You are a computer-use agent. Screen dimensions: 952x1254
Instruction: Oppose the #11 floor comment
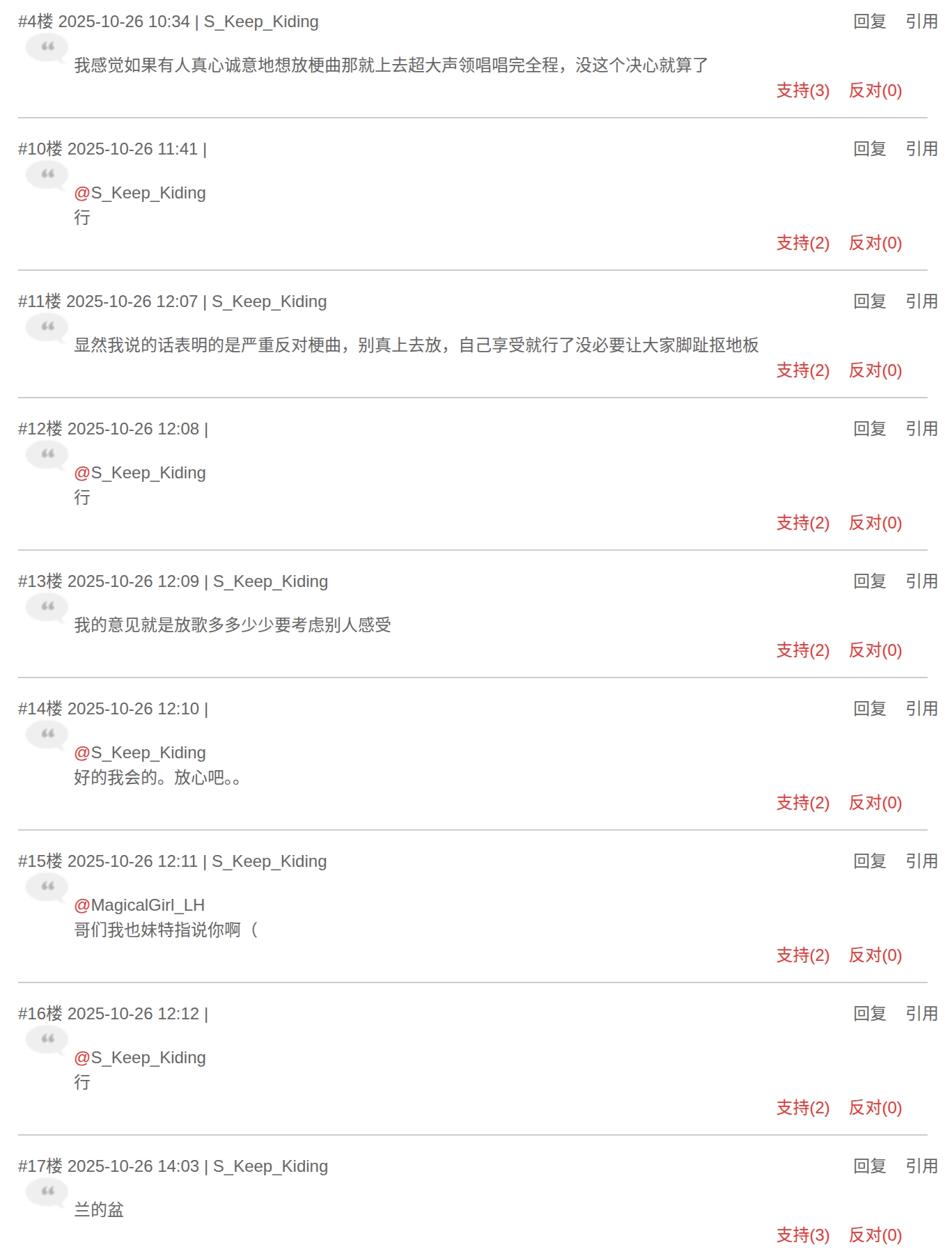[875, 370]
